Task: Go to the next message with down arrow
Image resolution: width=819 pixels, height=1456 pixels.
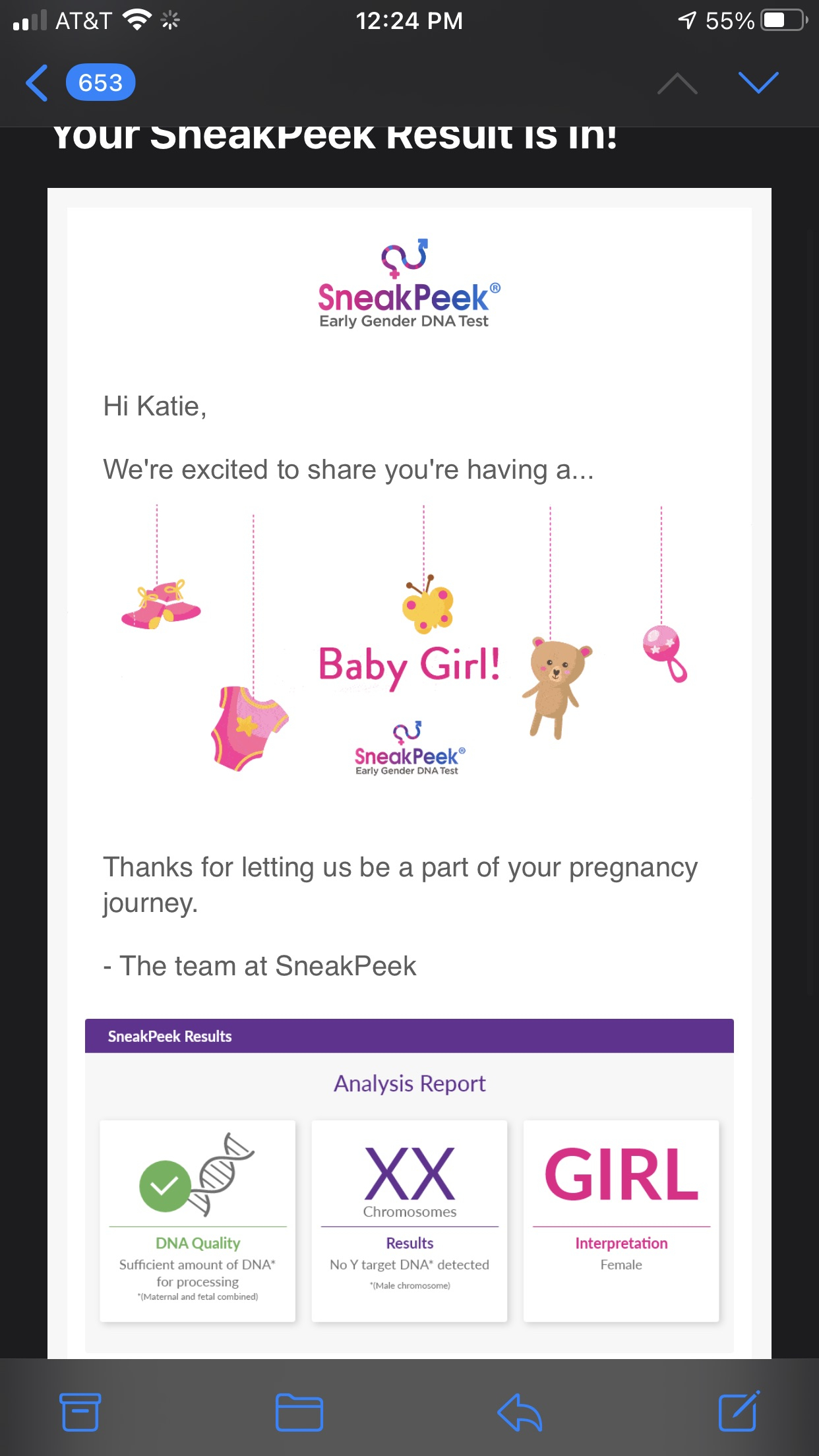Action: pos(758,82)
